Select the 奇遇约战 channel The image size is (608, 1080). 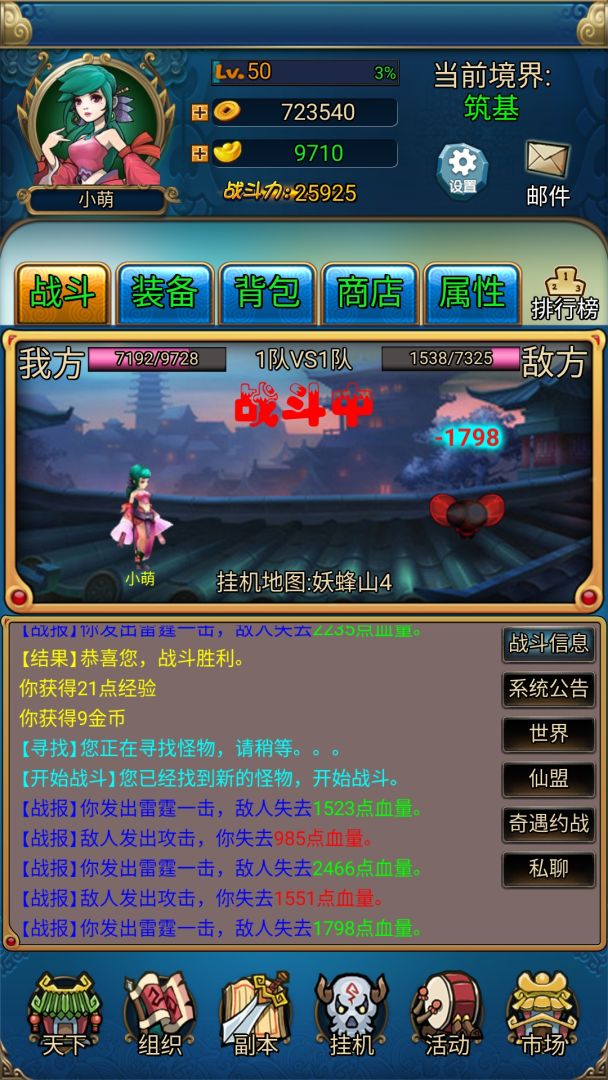pyautogui.click(x=549, y=824)
